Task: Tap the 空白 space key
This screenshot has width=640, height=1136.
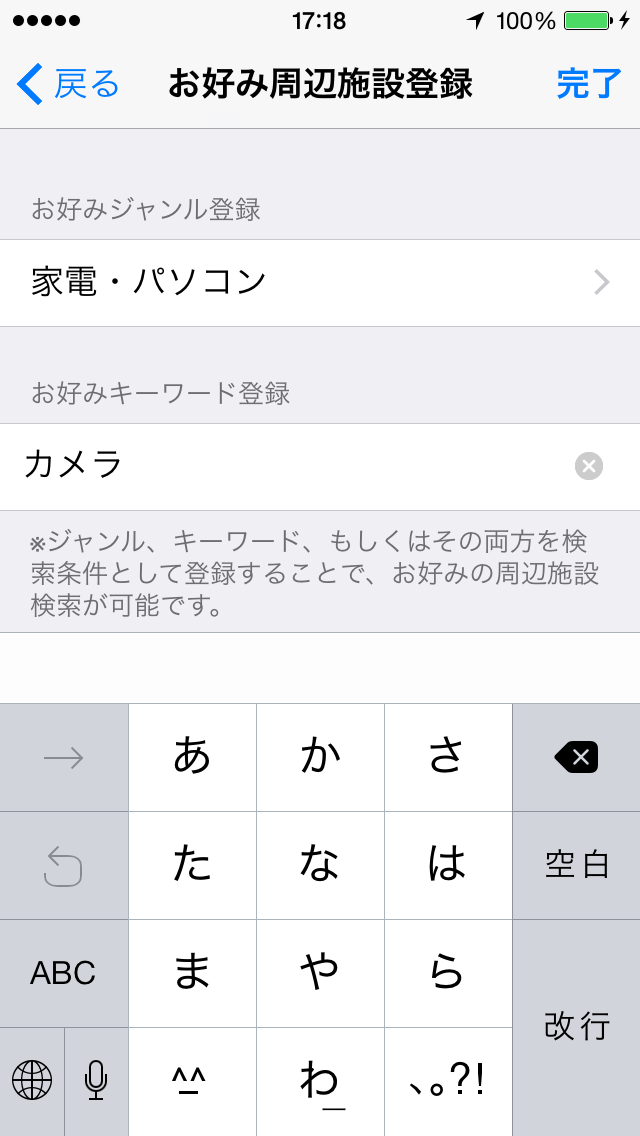Action: [576, 865]
